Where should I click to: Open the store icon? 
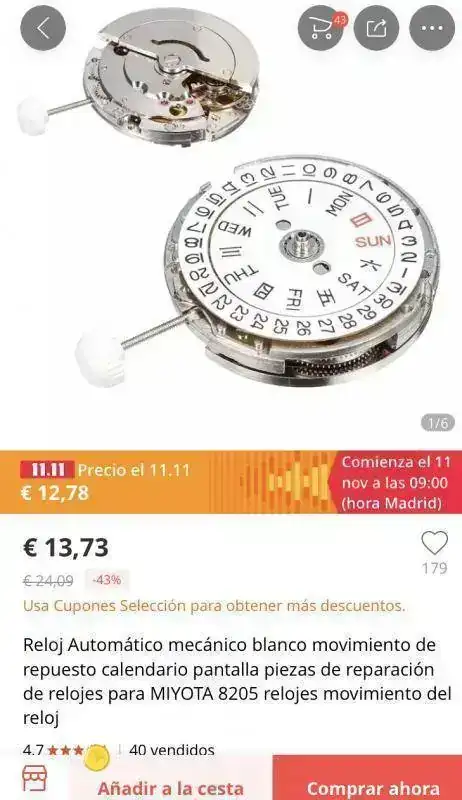[34, 778]
